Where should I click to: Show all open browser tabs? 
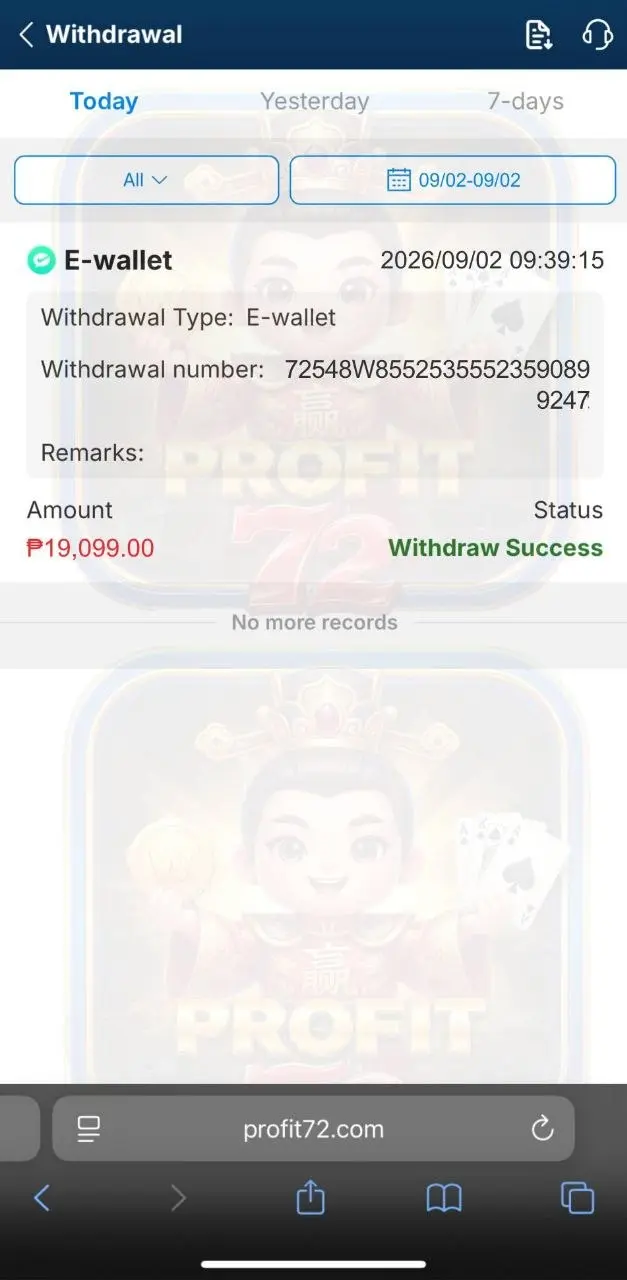click(577, 1198)
